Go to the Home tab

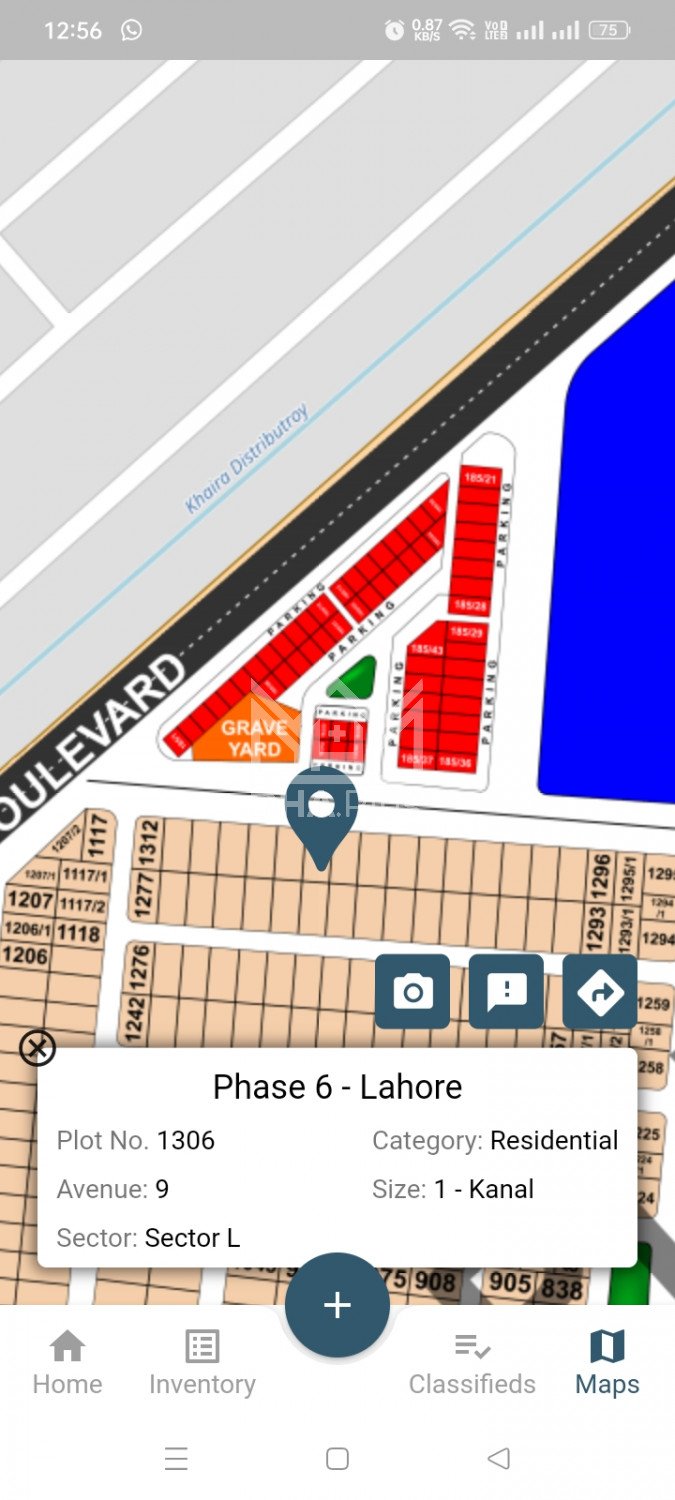tap(67, 1362)
